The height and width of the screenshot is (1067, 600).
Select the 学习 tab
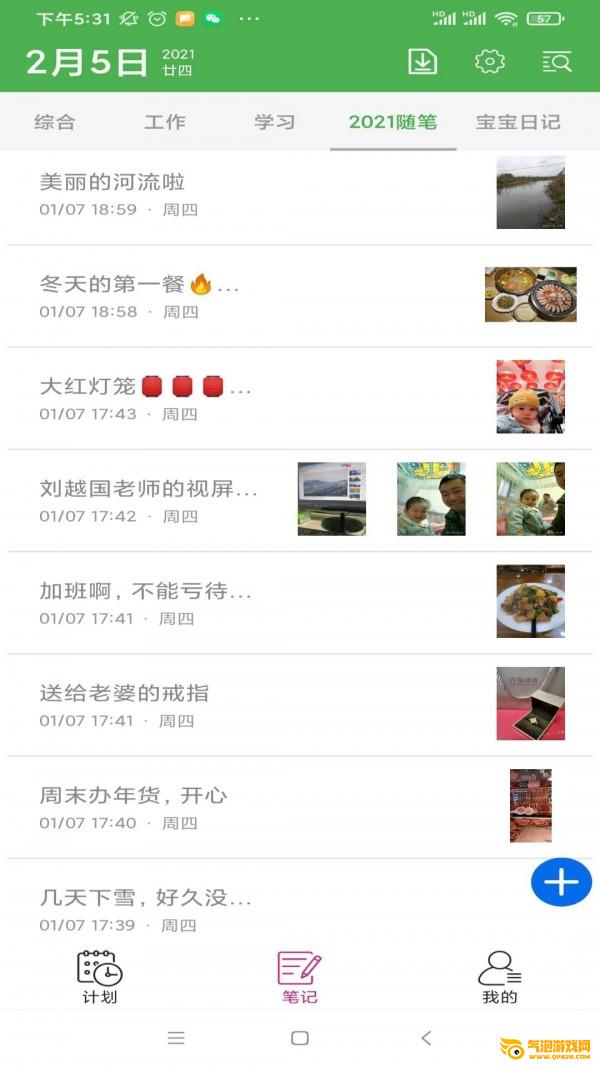(x=275, y=122)
